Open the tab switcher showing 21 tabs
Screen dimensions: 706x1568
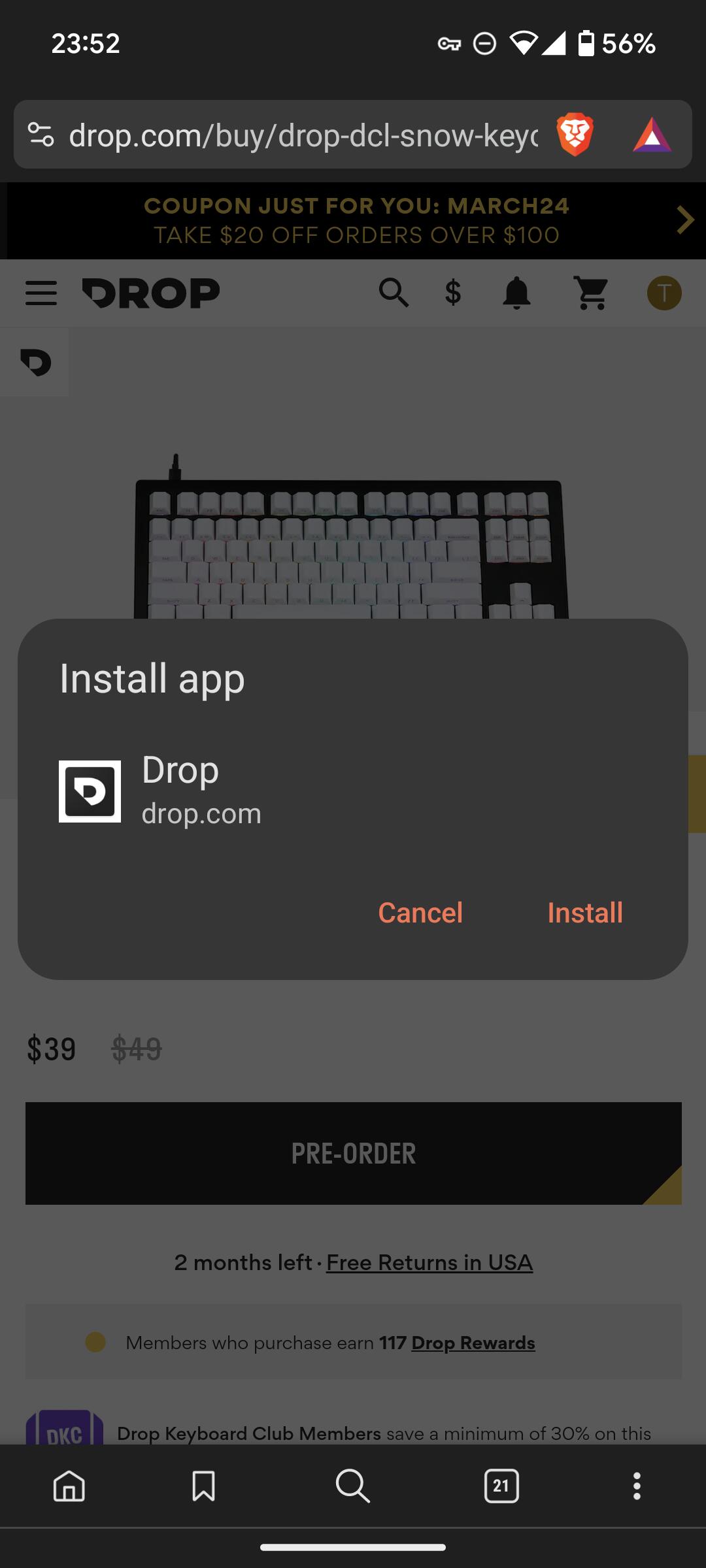point(501,1486)
